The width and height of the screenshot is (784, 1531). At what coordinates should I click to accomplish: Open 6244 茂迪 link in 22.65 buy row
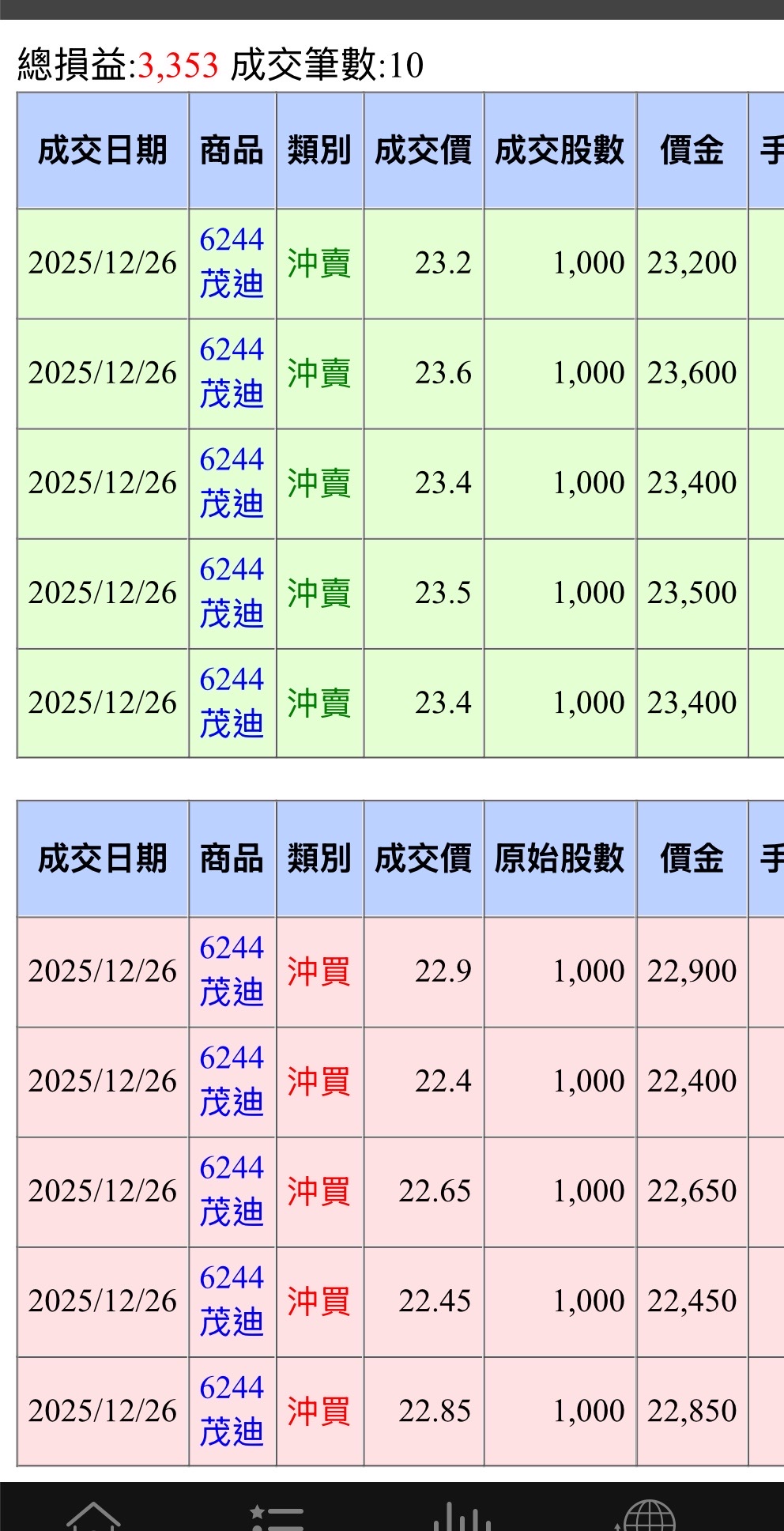232,1190
